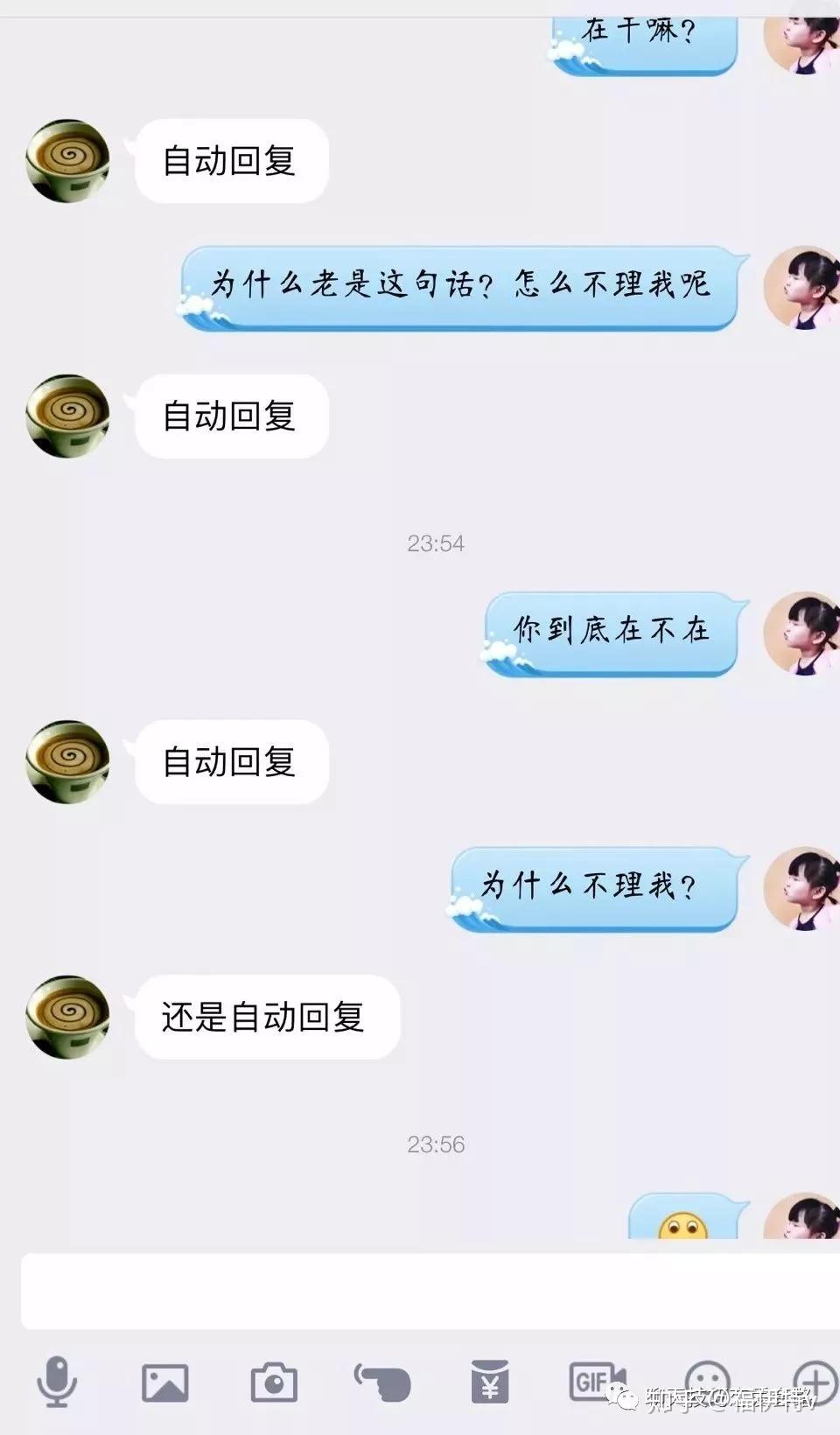Viewport: 840px width, 1435px height.
Task: Open the red packet option
Action: (x=490, y=1382)
